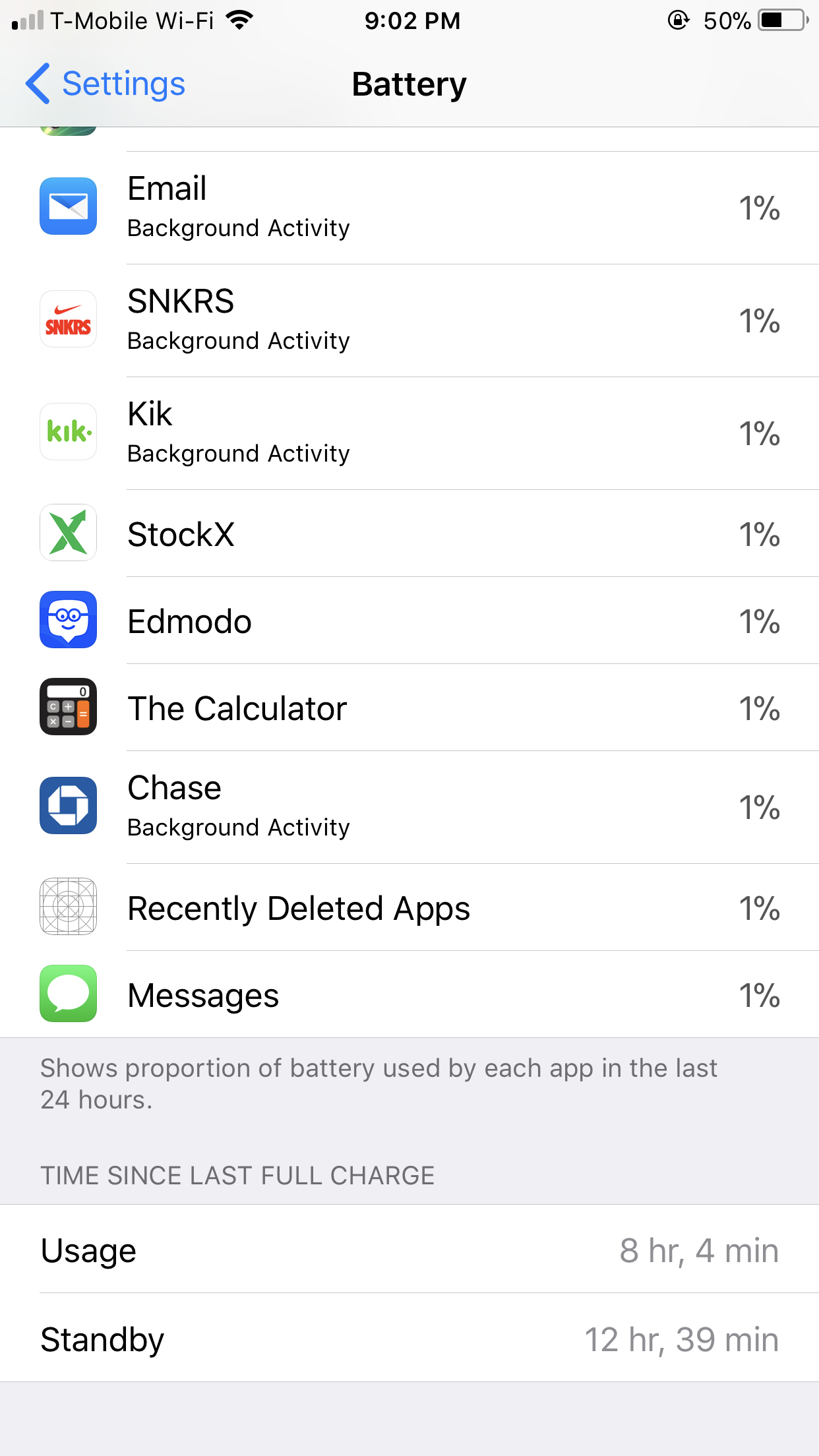
Task: Tap the Email battery usage row
Action: 409,208
